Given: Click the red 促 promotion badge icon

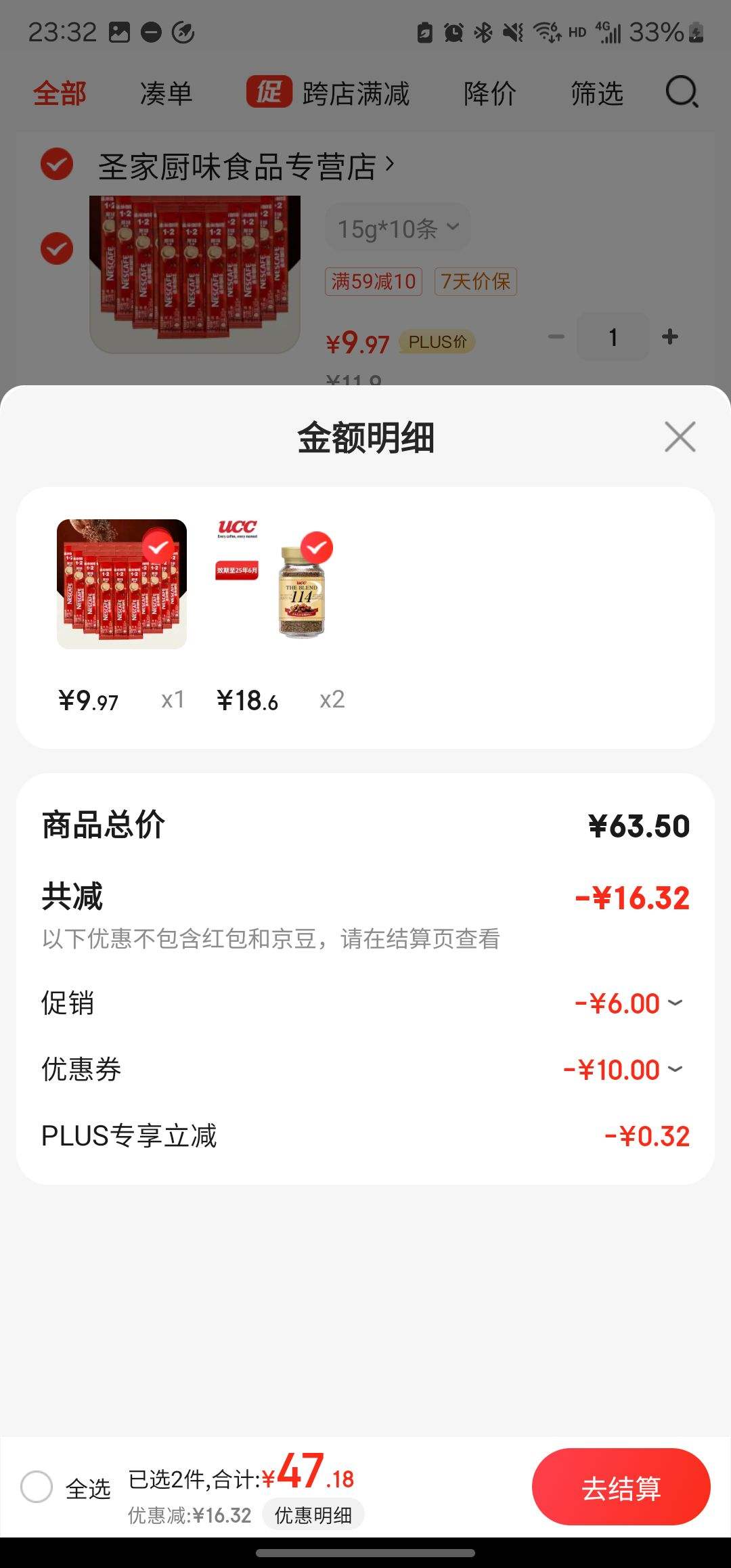Looking at the screenshot, I should (x=268, y=93).
